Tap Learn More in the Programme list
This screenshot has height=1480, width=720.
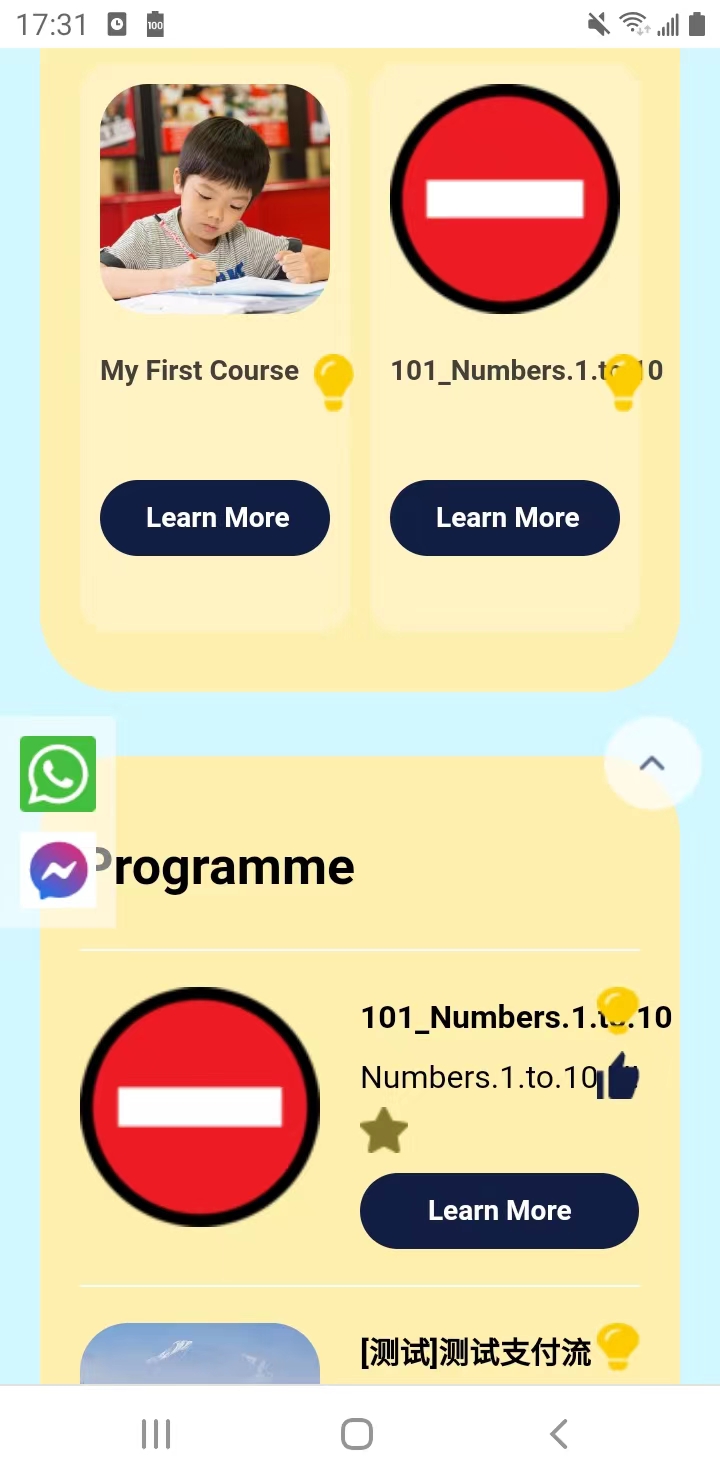[499, 1211]
